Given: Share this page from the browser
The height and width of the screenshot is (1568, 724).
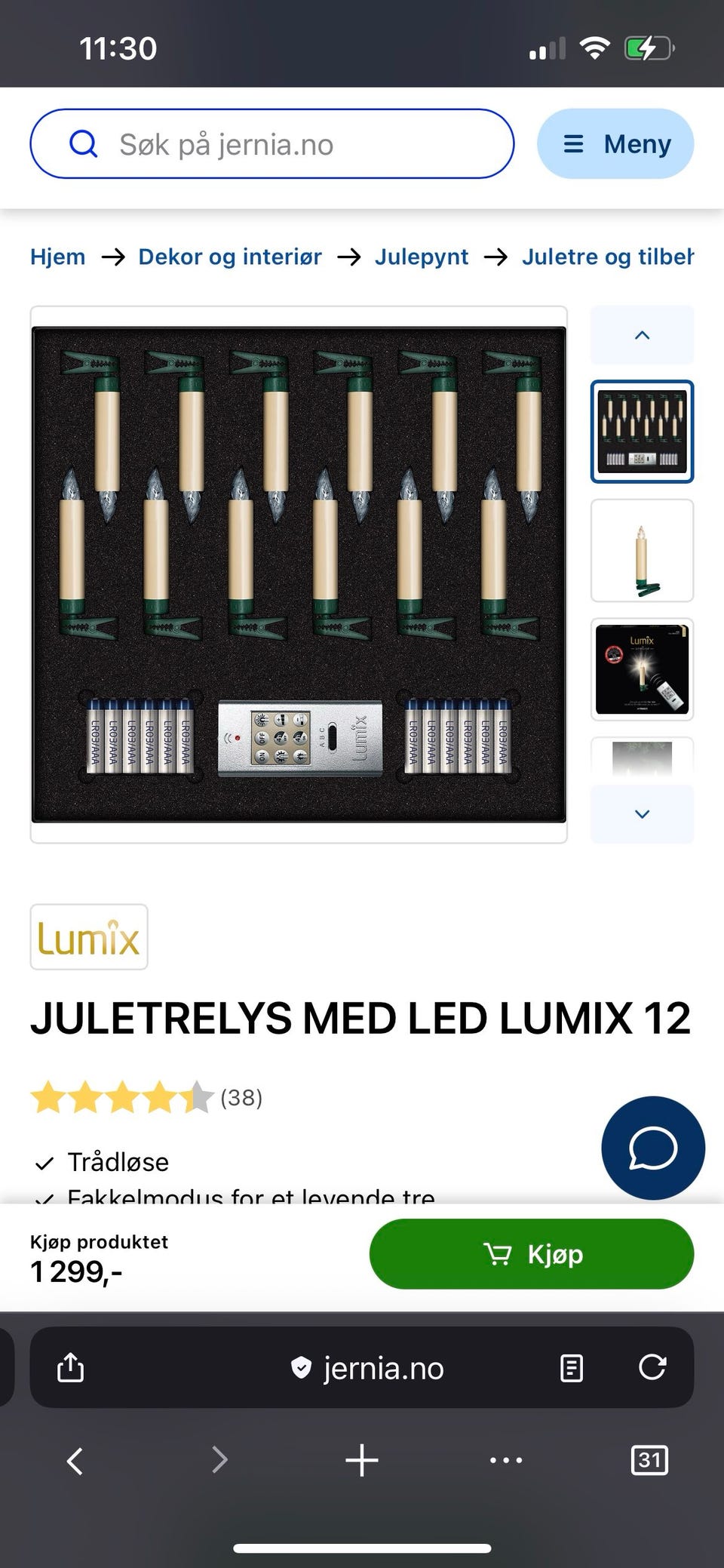Looking at the screenshot, I should (x=71, y=1367).
